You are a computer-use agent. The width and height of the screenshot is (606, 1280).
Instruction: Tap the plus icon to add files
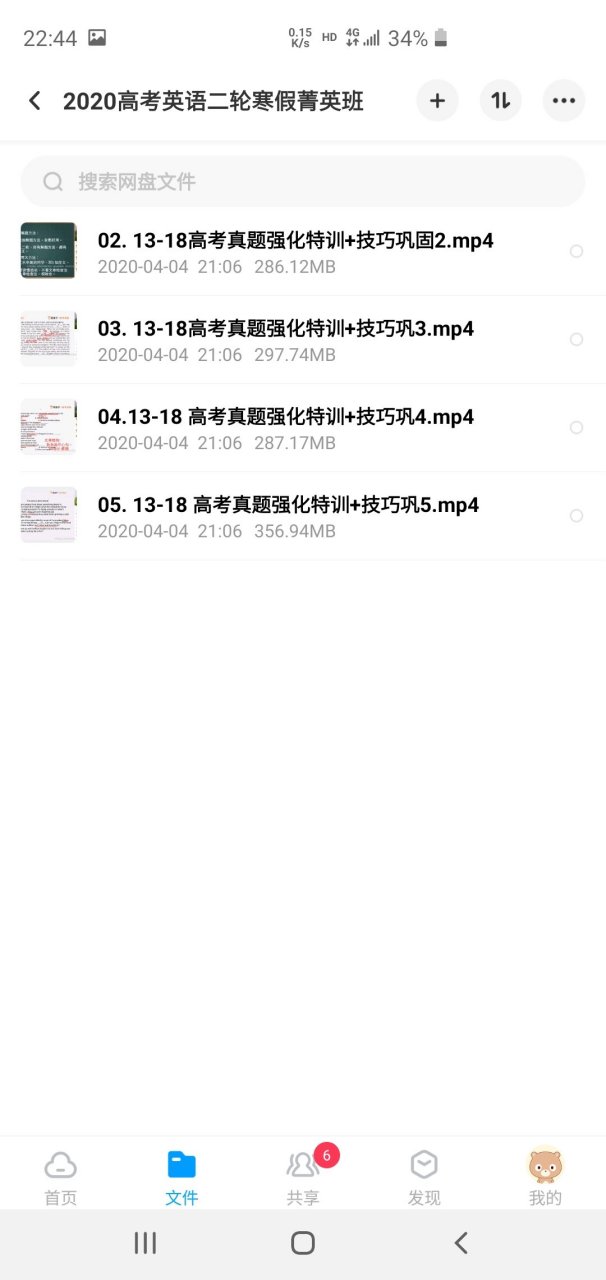[437, 100]
